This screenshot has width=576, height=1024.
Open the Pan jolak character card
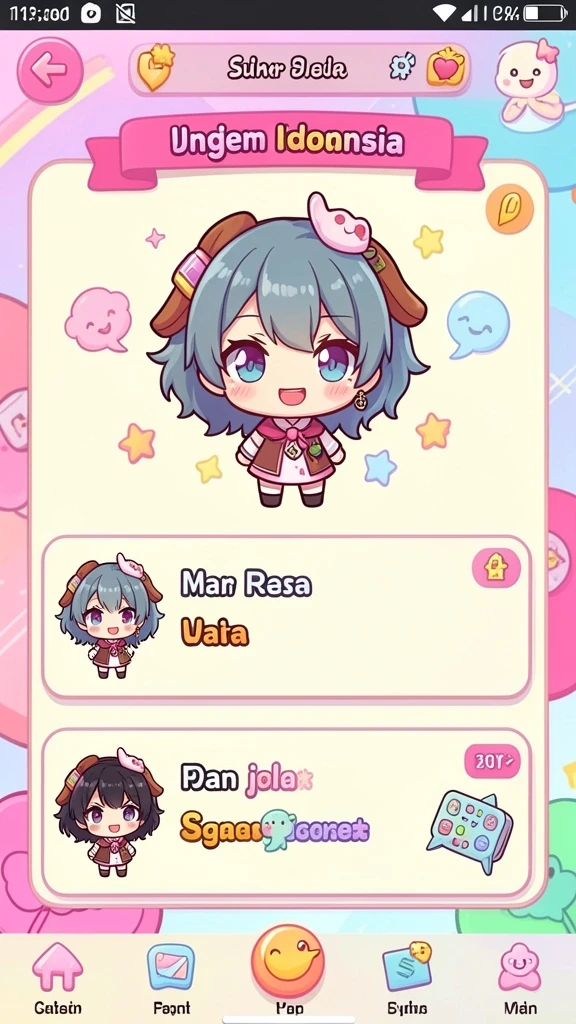287,814
